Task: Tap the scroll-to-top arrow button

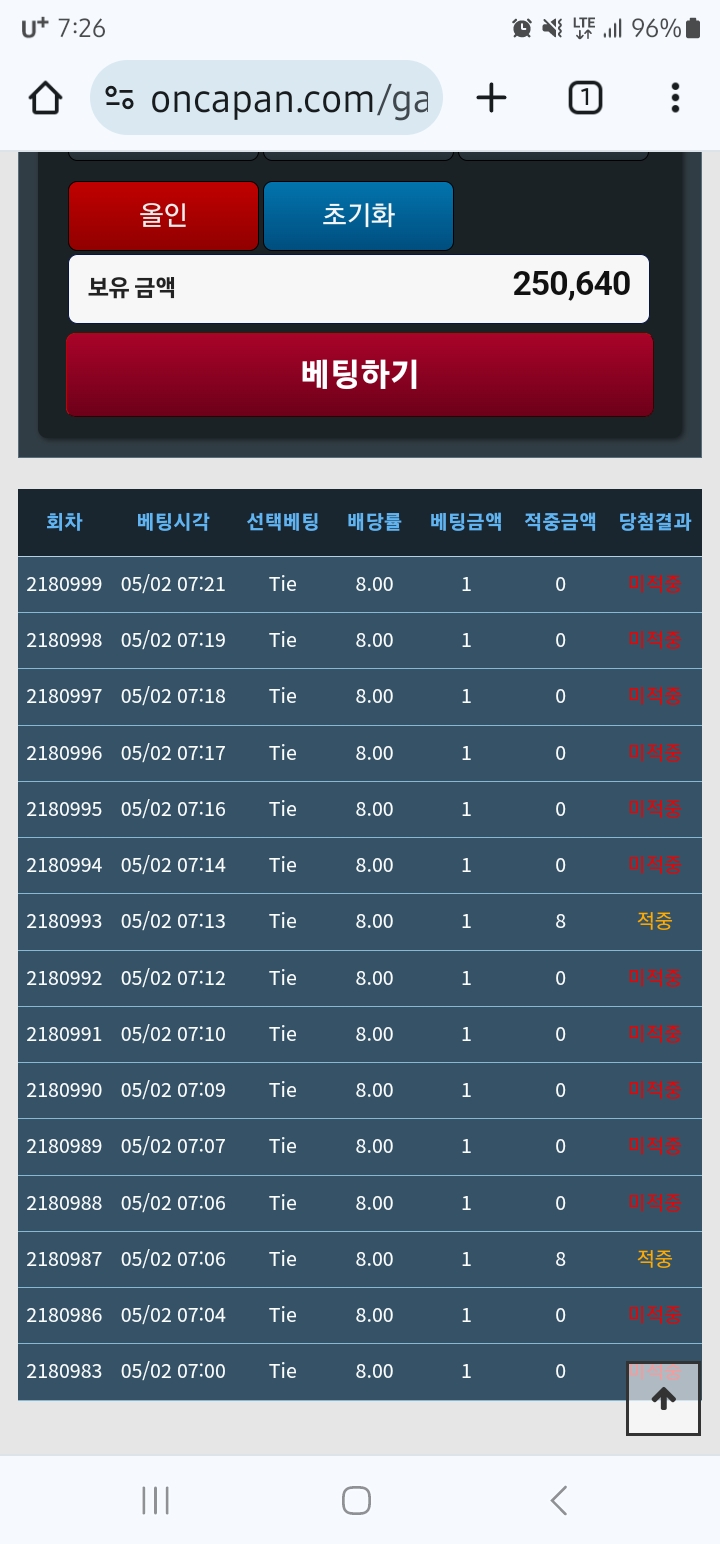Action: (x=663, y=1399)
